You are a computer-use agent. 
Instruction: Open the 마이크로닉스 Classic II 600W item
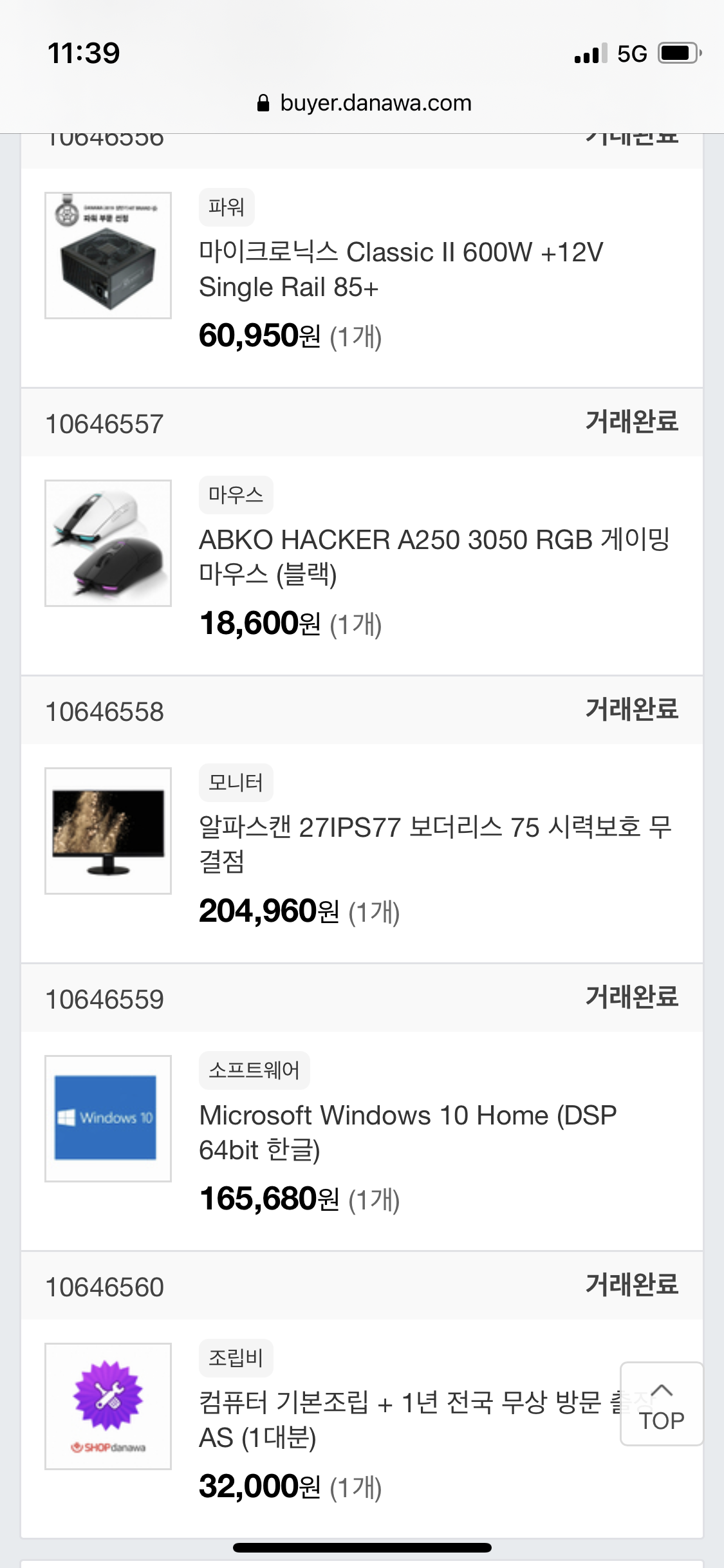point(401,269)
